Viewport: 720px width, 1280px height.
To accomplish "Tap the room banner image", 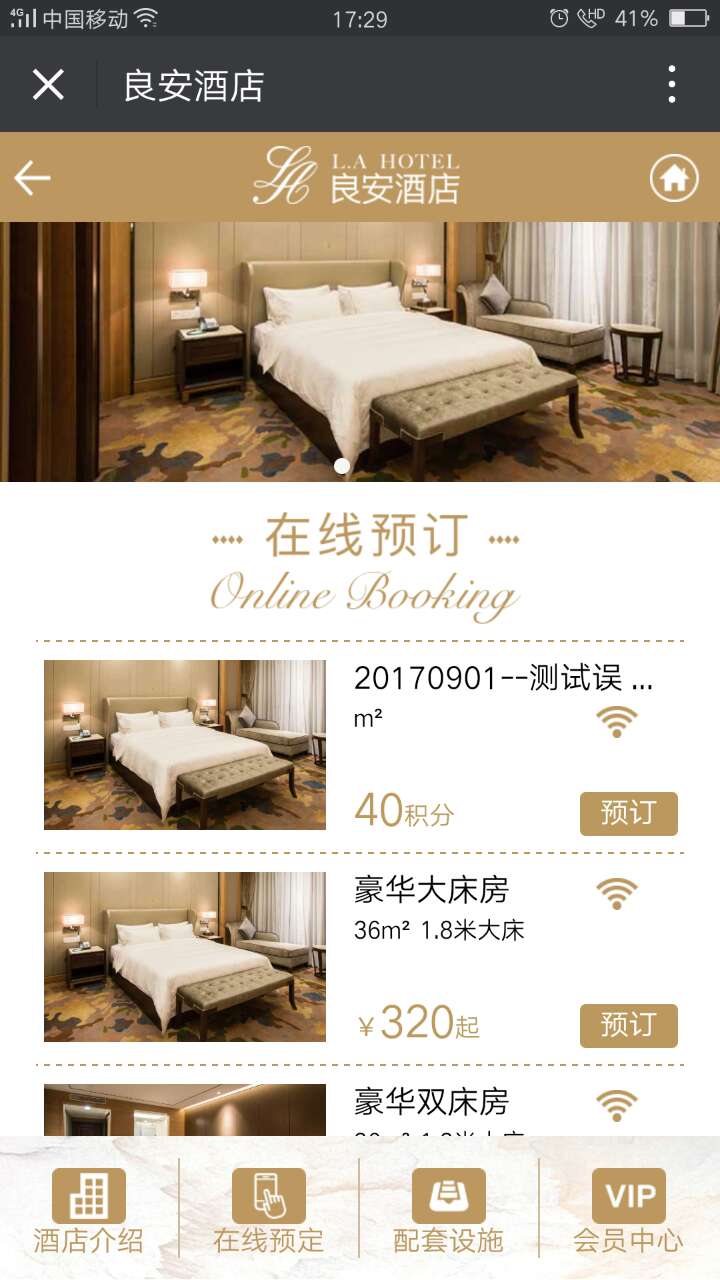I will tap(360, 351).
